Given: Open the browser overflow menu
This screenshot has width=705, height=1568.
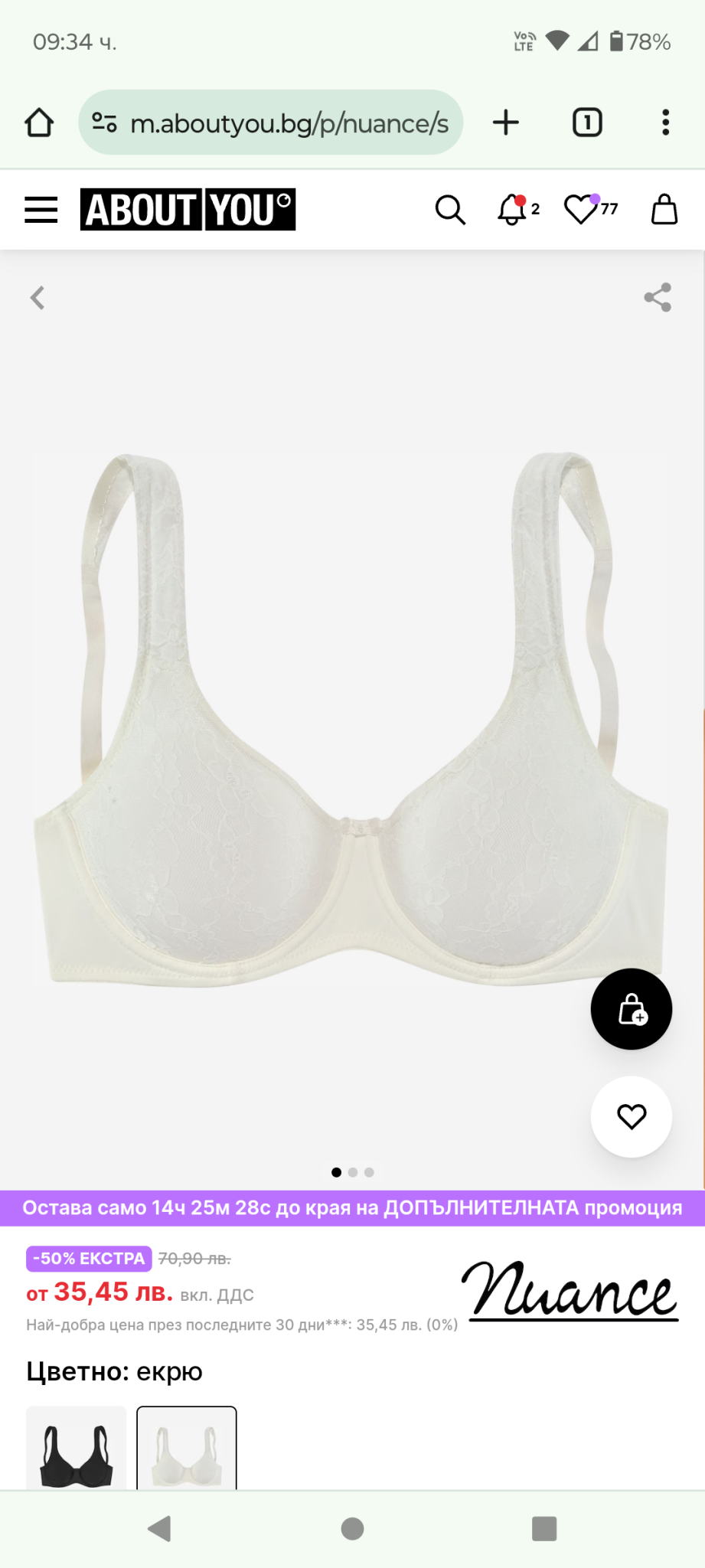Looking at the screenshot, I should coord(665,122).
